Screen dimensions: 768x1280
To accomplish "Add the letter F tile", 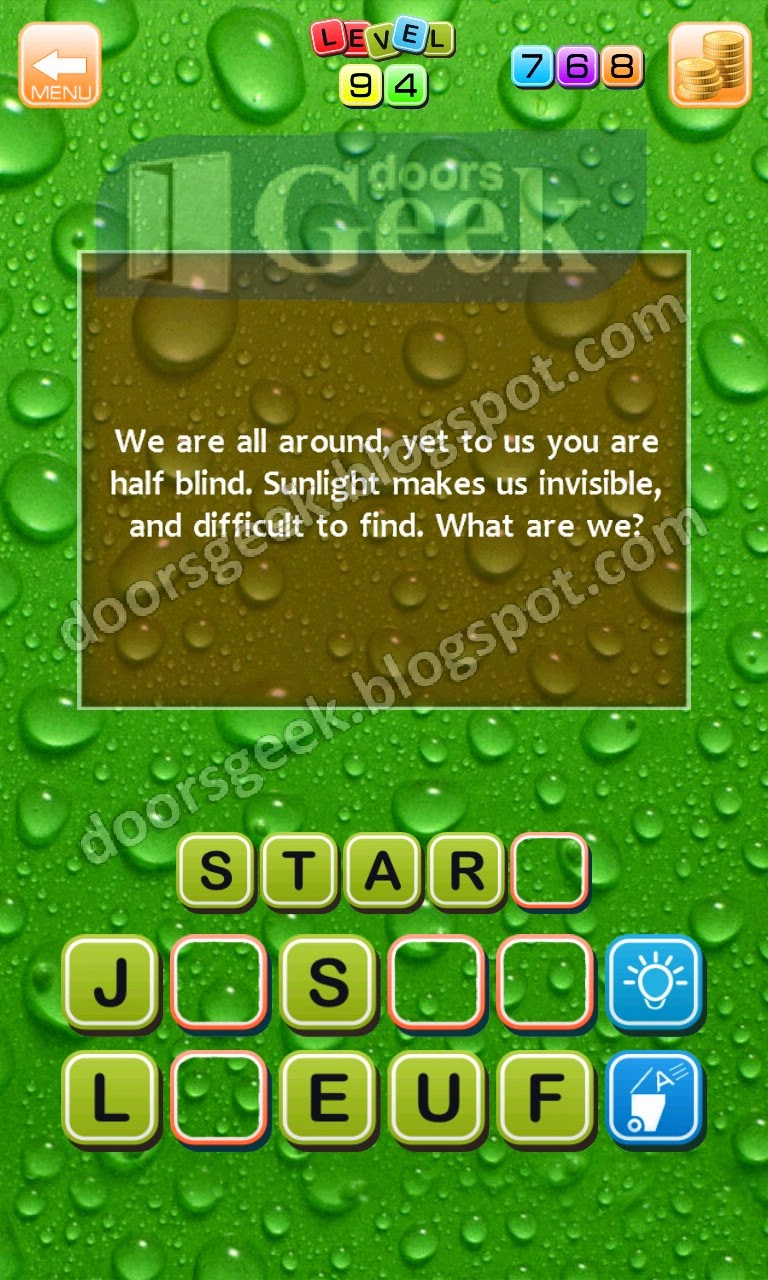I will [545, 1098].
